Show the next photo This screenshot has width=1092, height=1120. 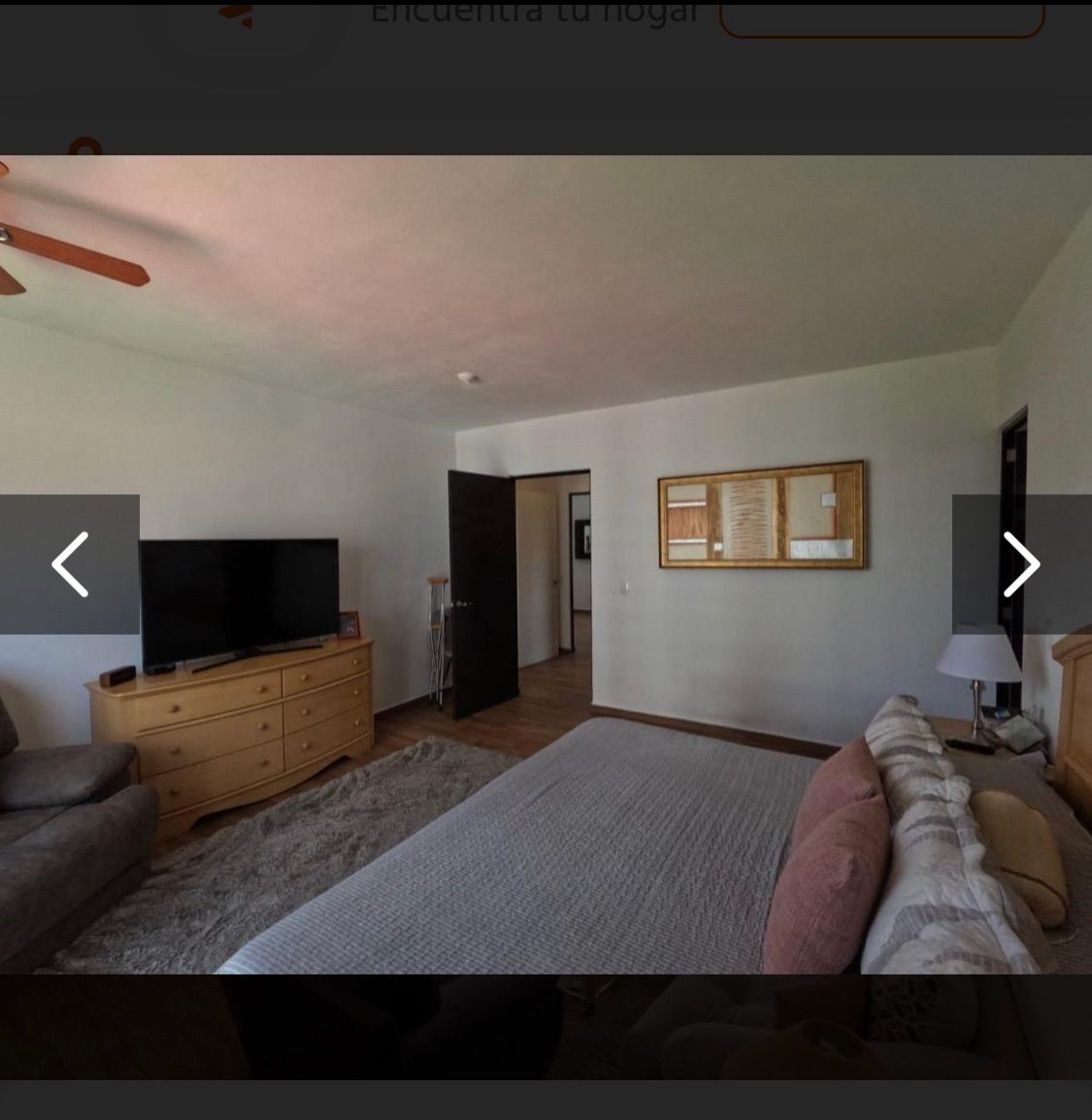point(1021,564)
